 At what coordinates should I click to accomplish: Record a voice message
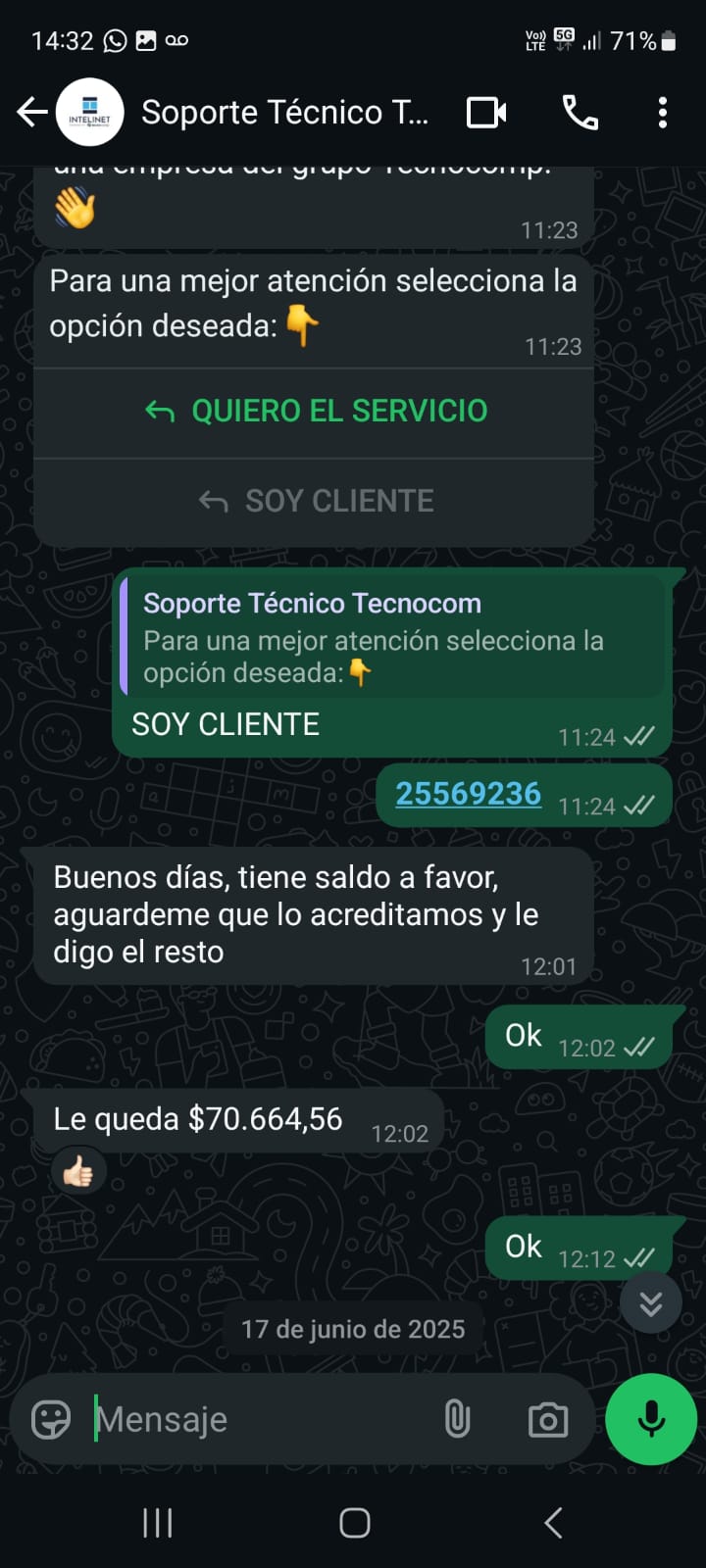650,1419
